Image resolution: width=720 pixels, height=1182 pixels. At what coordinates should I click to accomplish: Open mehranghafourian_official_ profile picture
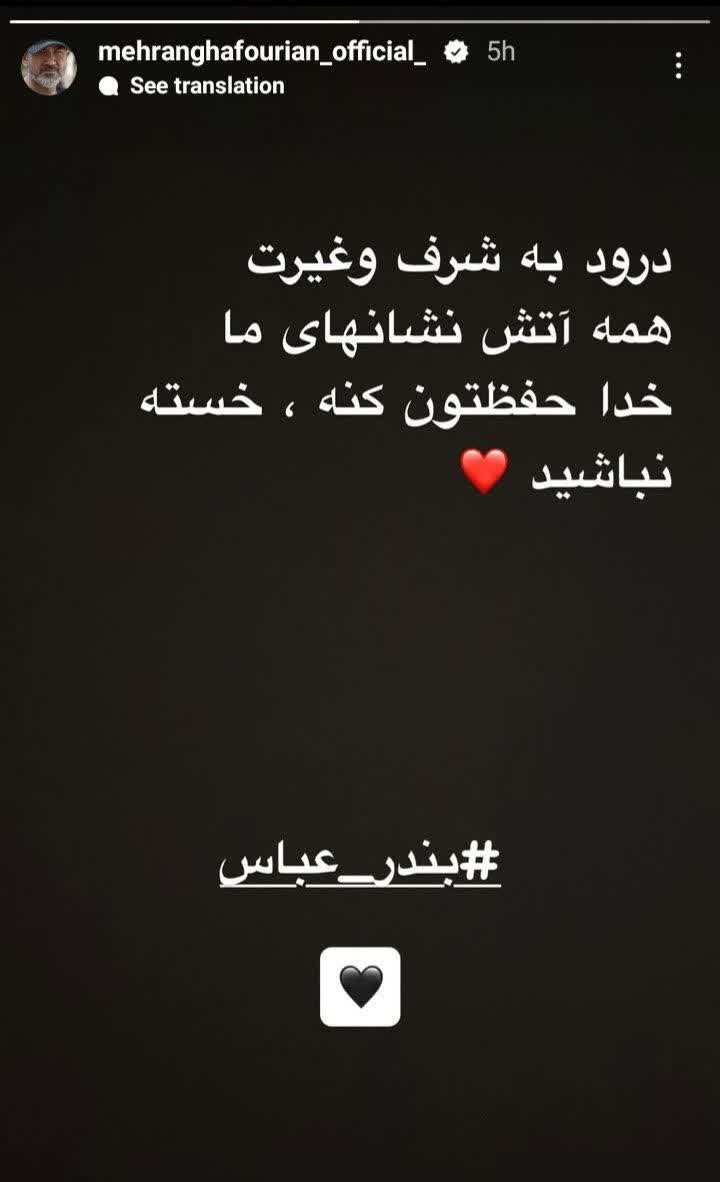pyautogui.click(x=49, y=67)
